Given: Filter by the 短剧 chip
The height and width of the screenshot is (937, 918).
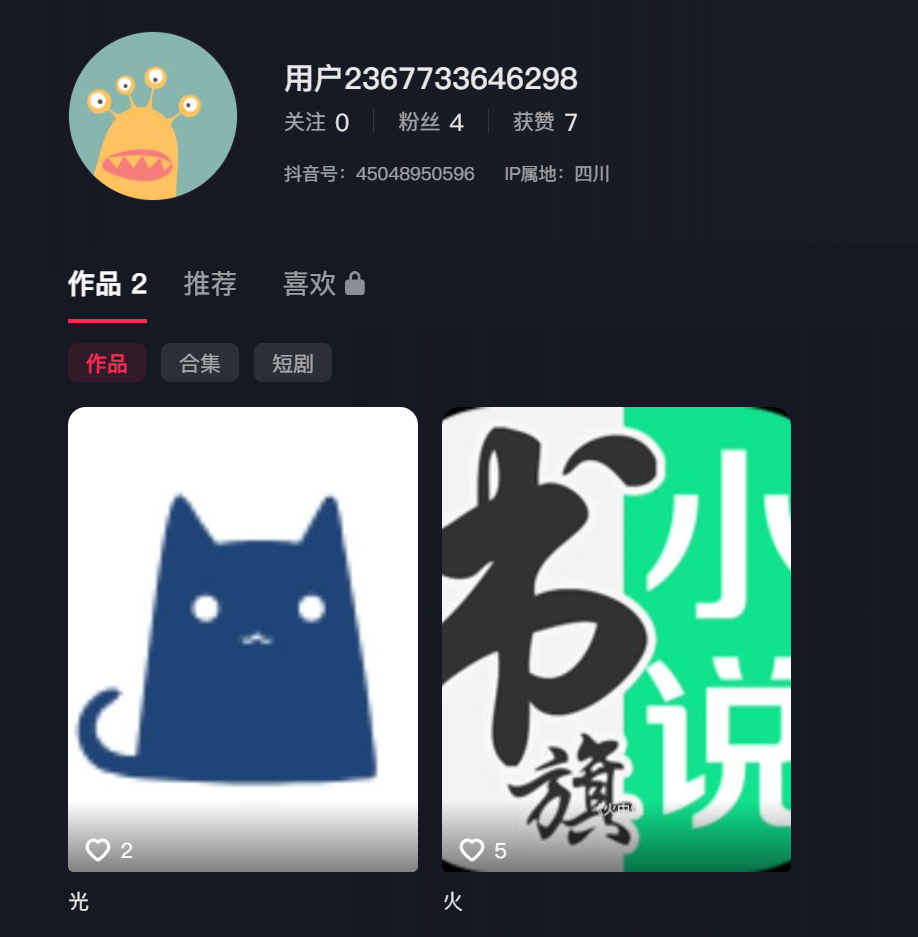Looking at the screenshot, I should [x=292, y=363].
